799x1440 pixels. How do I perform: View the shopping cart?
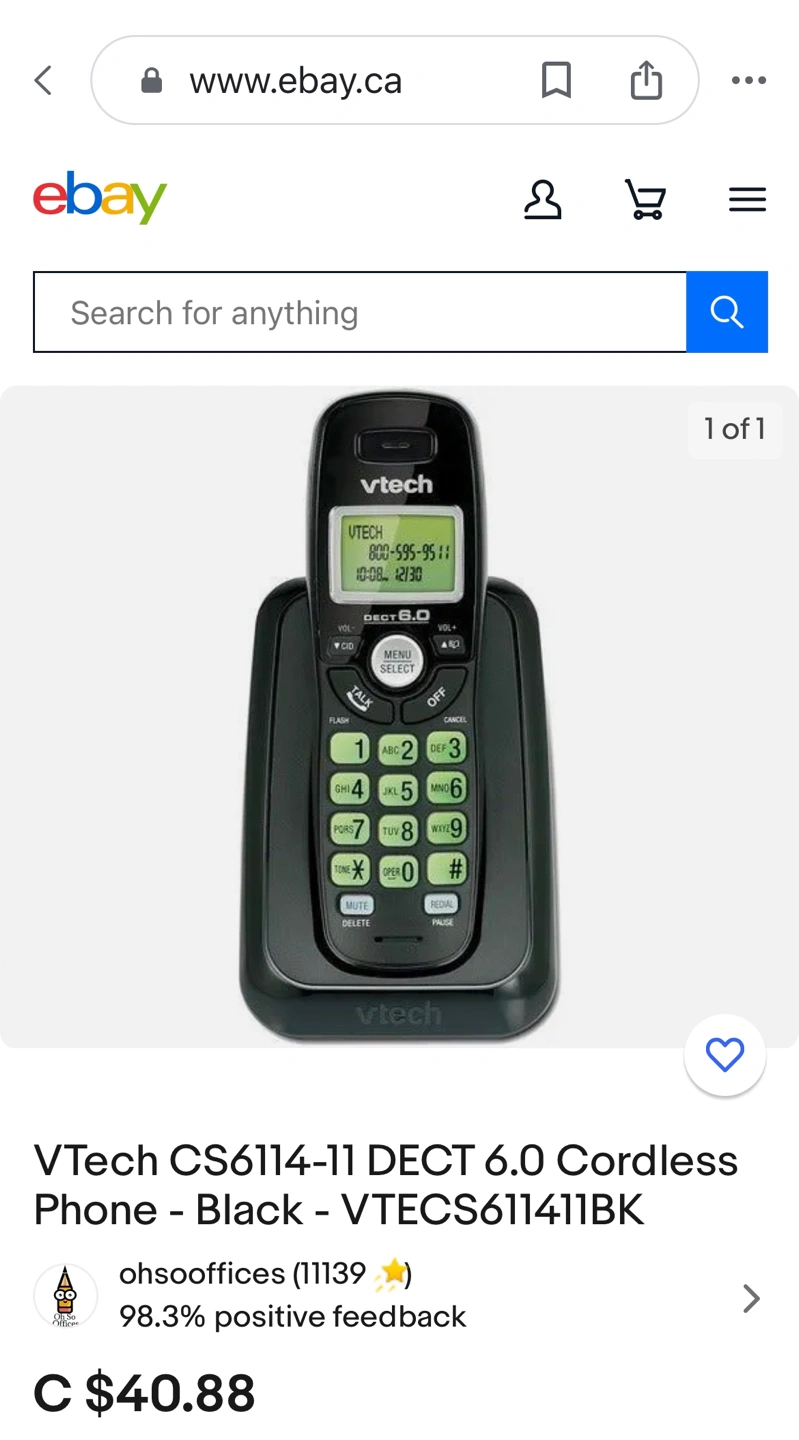coord(645,200)
